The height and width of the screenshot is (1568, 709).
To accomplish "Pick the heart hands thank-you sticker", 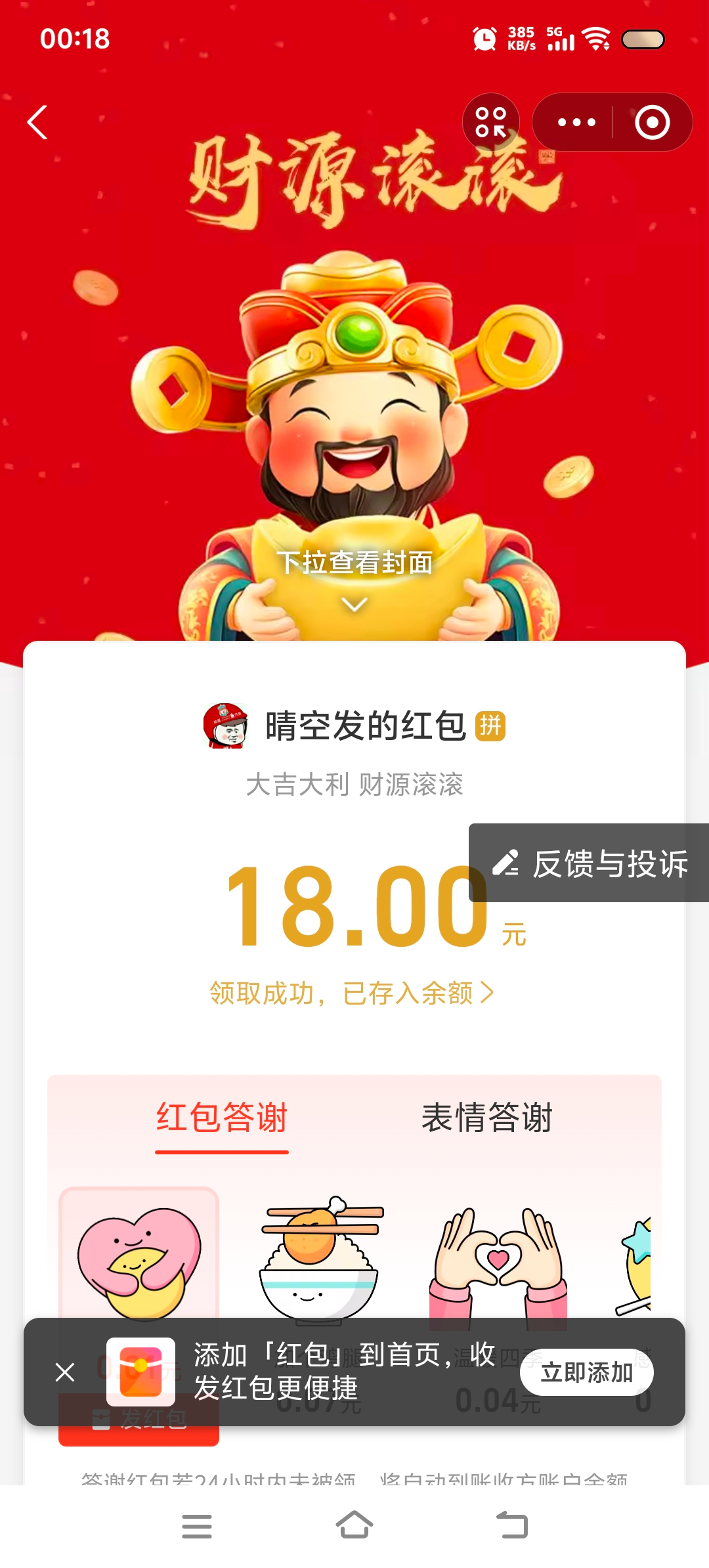I will pos(498,1261).
